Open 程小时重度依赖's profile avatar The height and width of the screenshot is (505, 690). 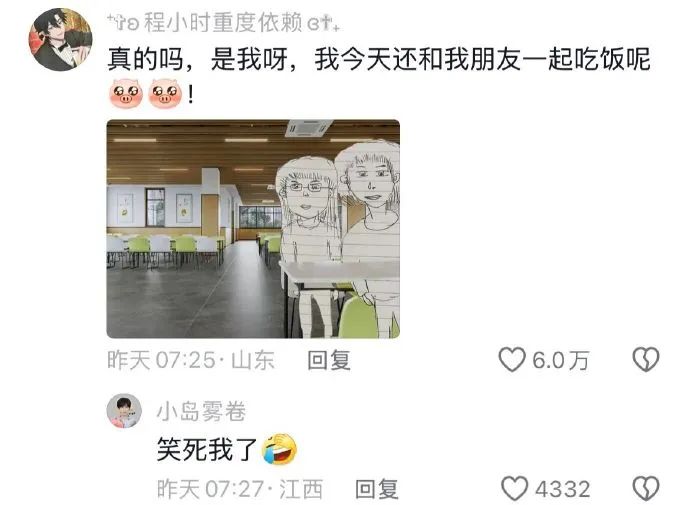pyautogui.click(x=61, y=39)
